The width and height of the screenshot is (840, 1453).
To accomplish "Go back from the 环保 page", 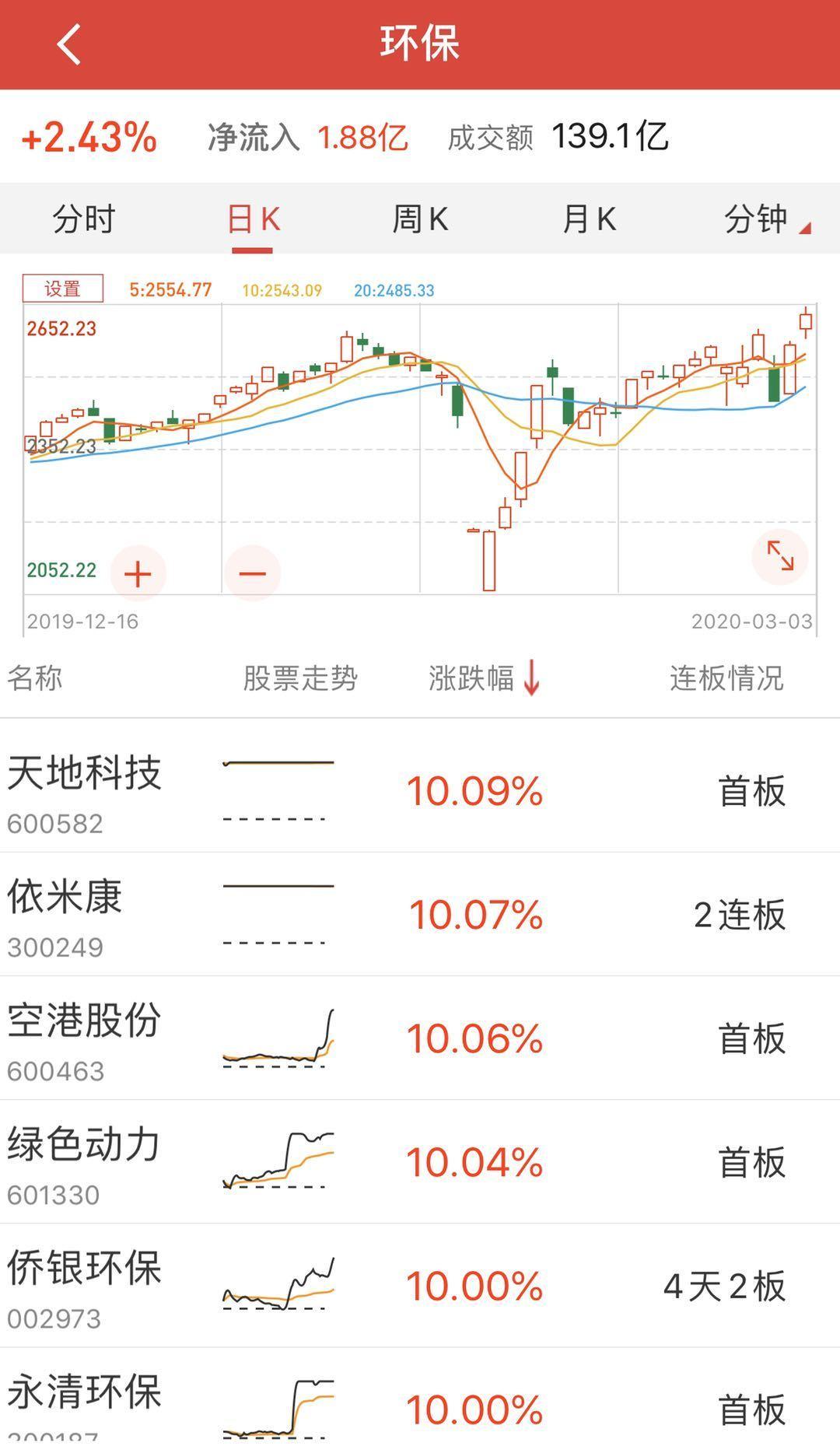I will (x=68, y=44).
